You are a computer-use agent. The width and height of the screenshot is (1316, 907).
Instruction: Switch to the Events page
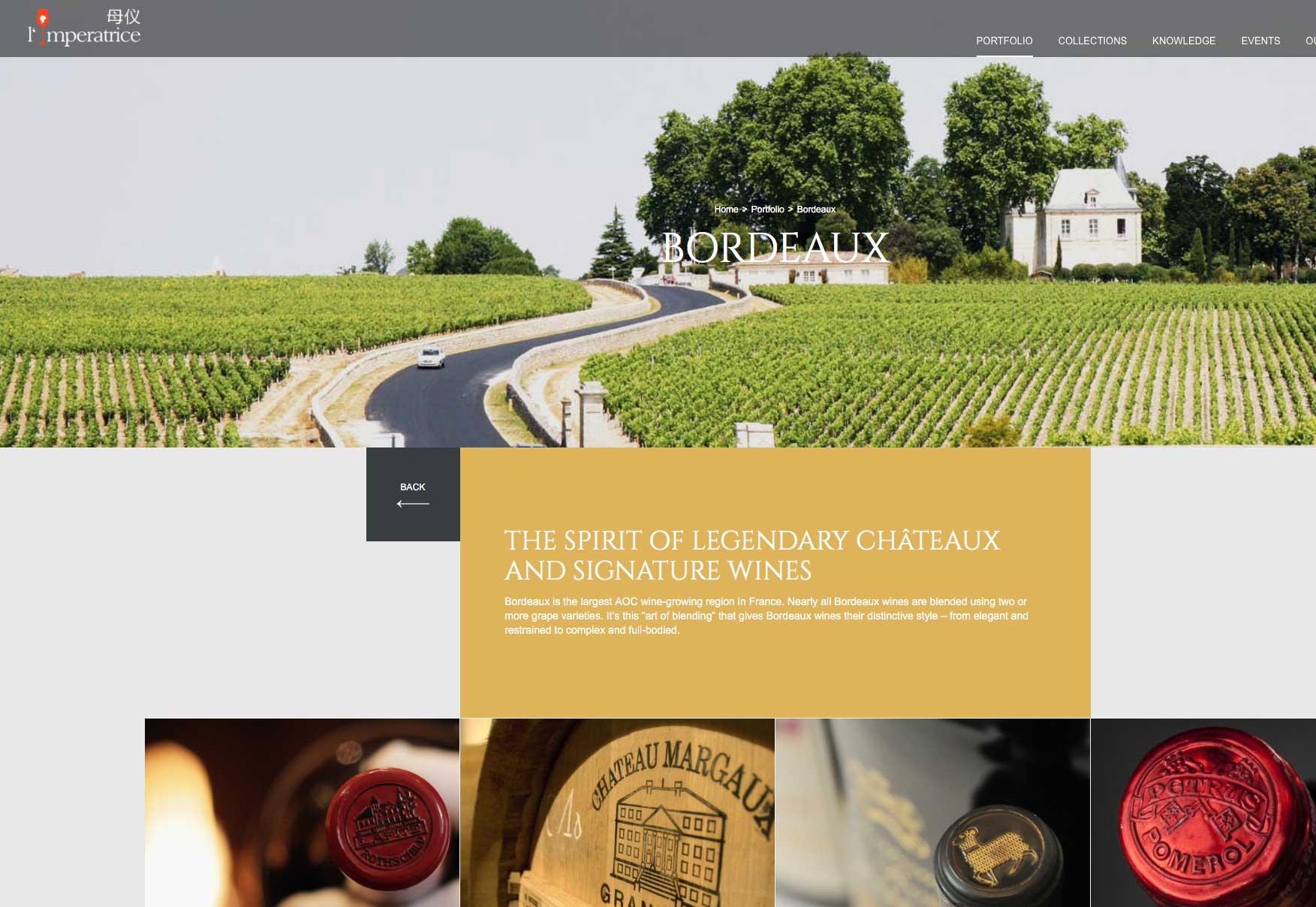[1260, 41]
